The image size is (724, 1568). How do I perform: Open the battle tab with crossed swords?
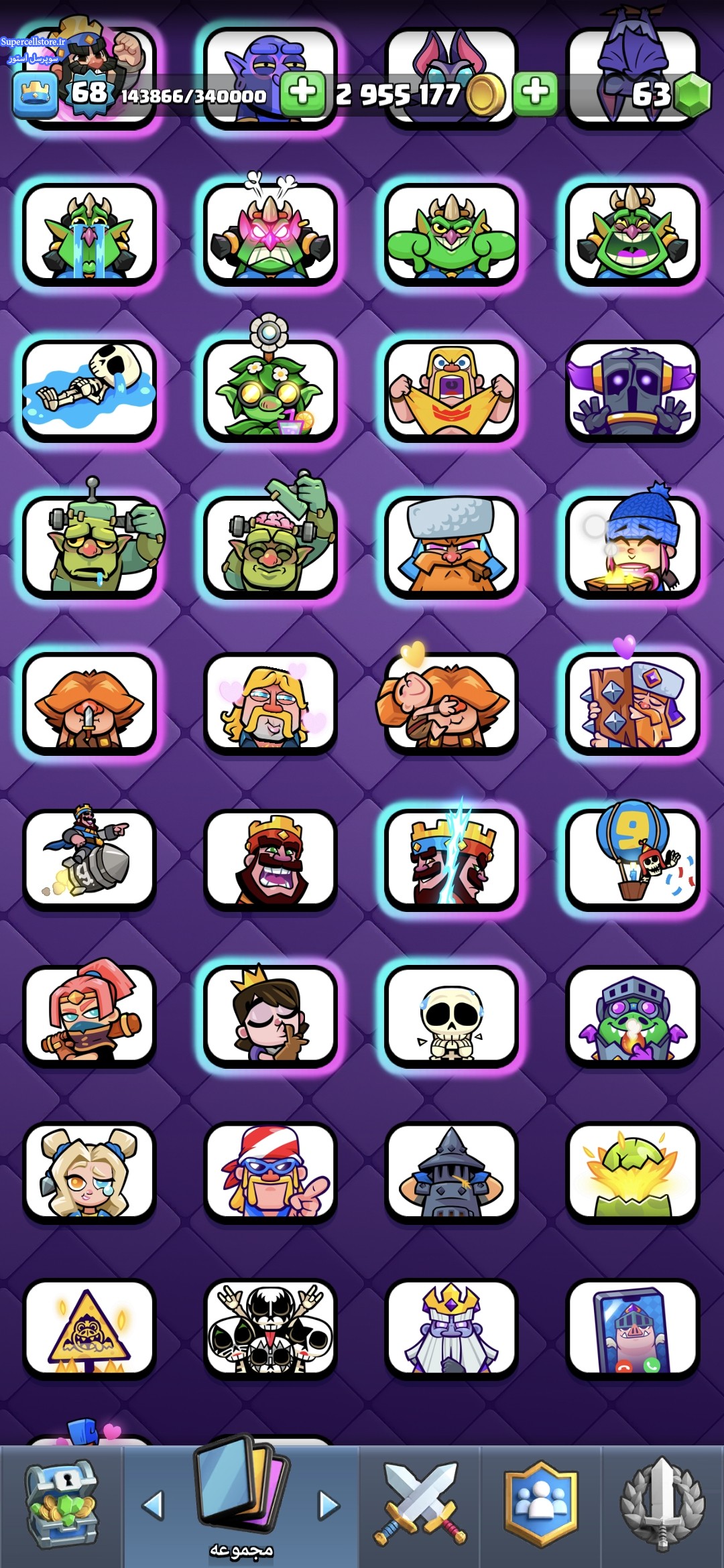420,1505
